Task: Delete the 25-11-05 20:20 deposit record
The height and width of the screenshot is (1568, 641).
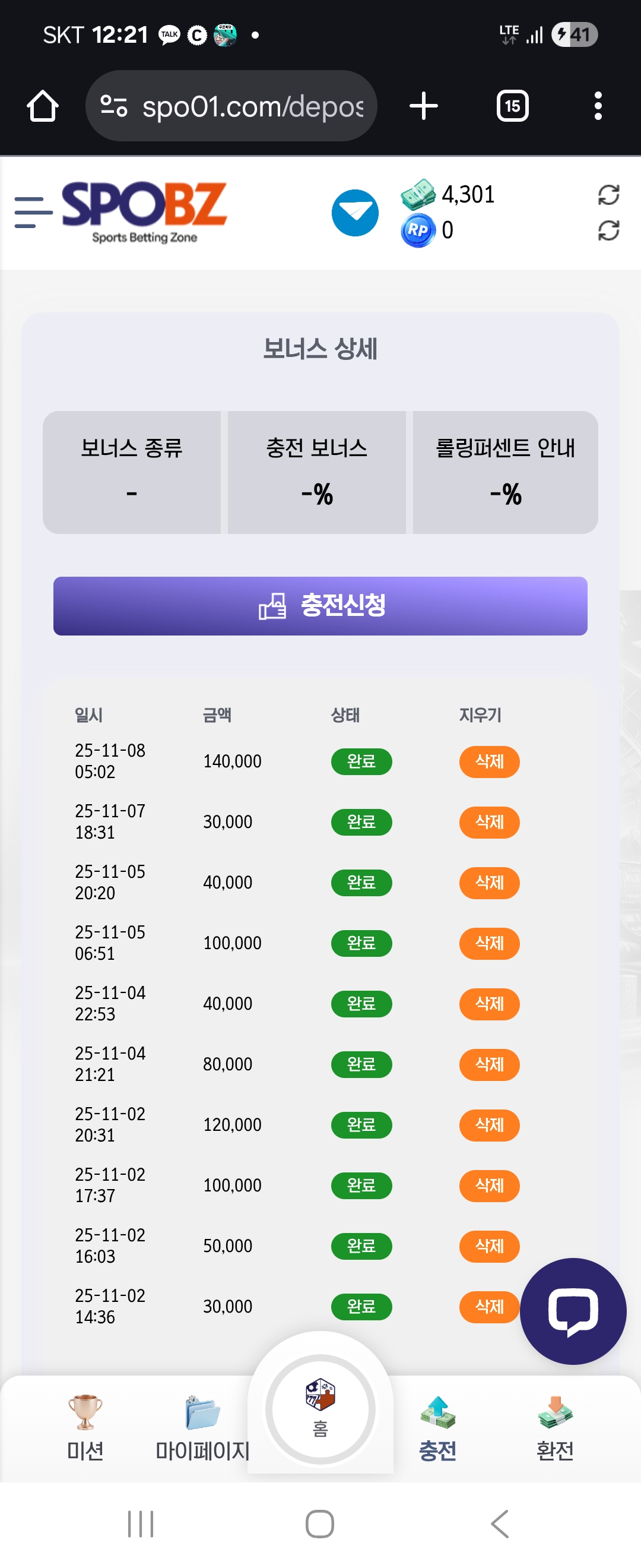Action: [x=489, y=883]
